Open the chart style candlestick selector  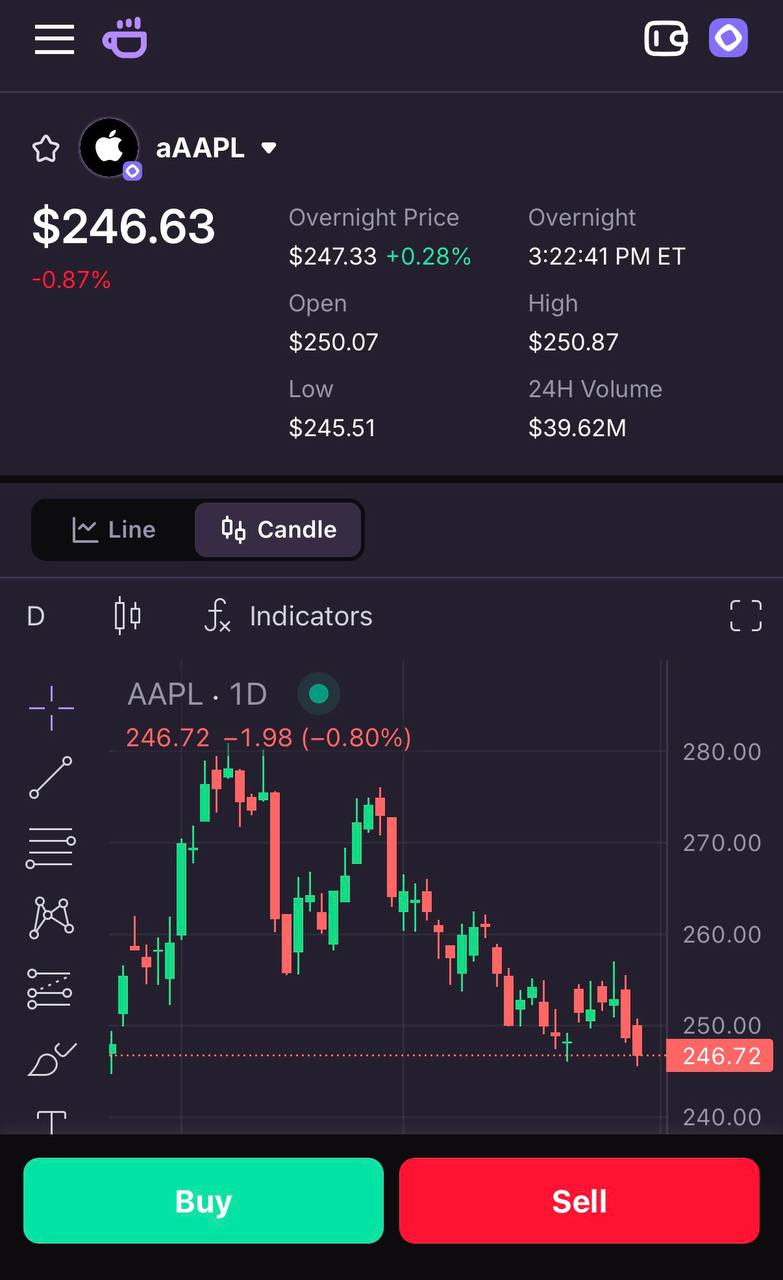pos(127,616)
